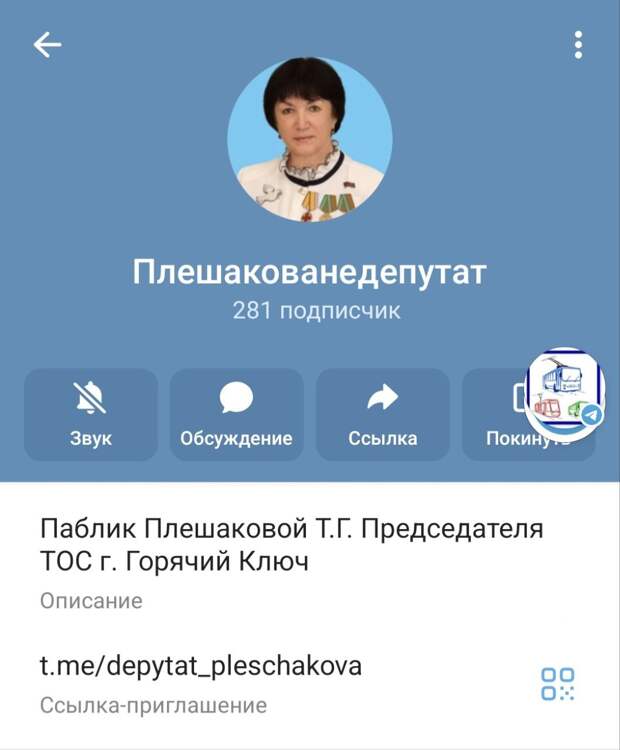Share the channel via Ссылка button

382,414
